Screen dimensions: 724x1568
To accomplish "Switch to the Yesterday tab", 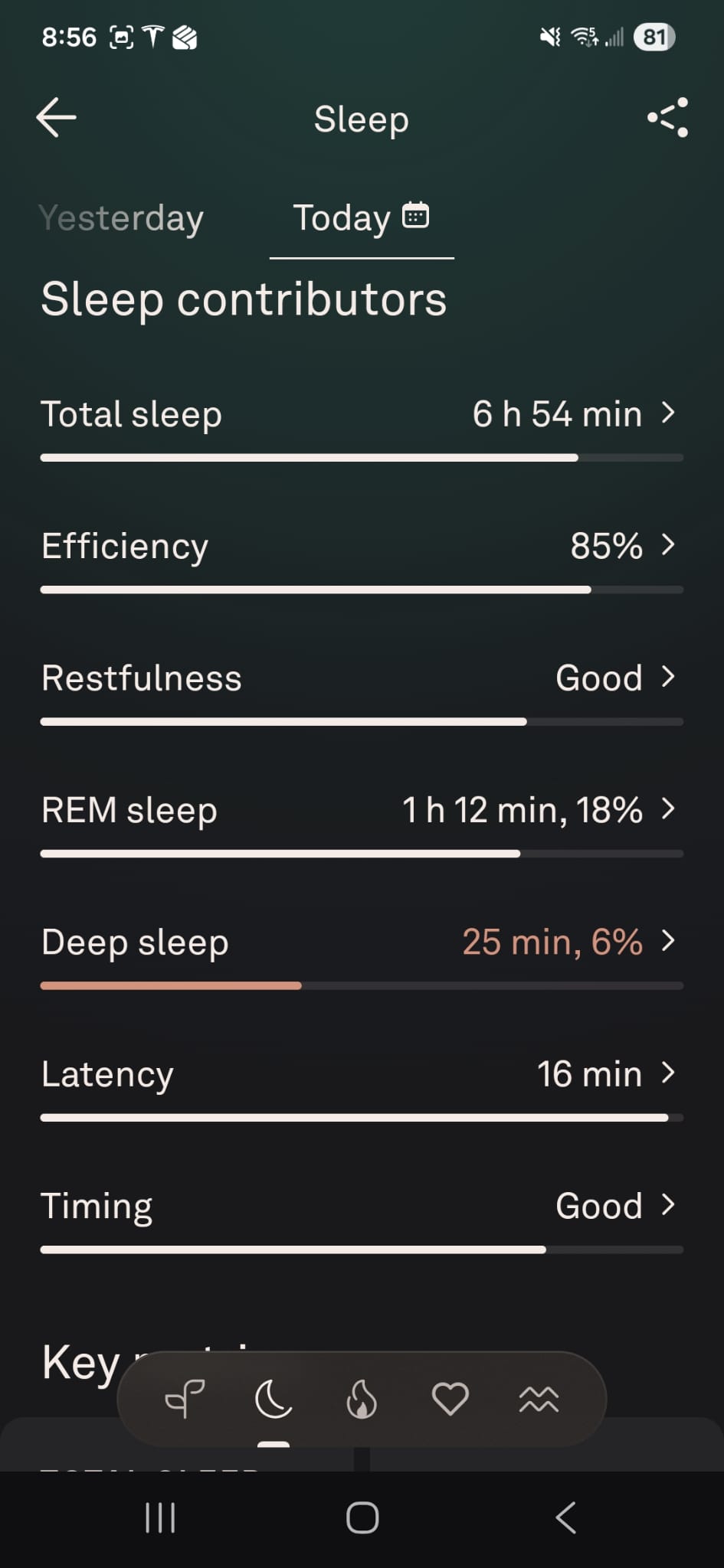I will pyautogui.click(x=121, y=218).
